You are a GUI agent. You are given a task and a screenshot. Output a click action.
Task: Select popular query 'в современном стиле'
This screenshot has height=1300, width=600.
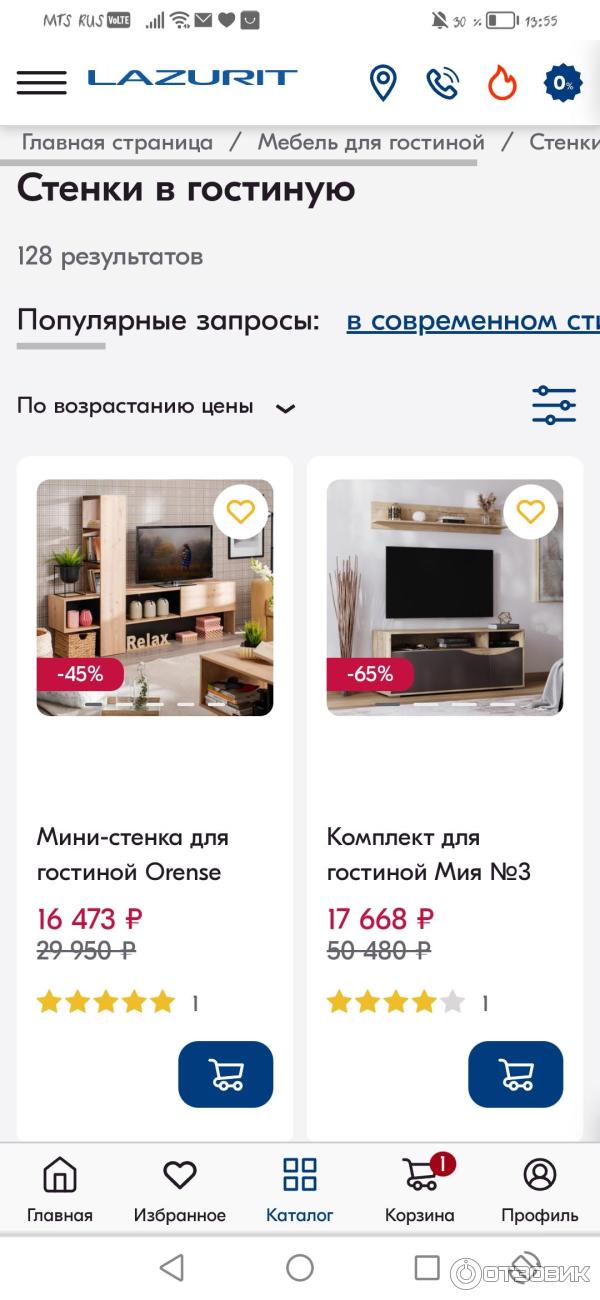point(472,321)
